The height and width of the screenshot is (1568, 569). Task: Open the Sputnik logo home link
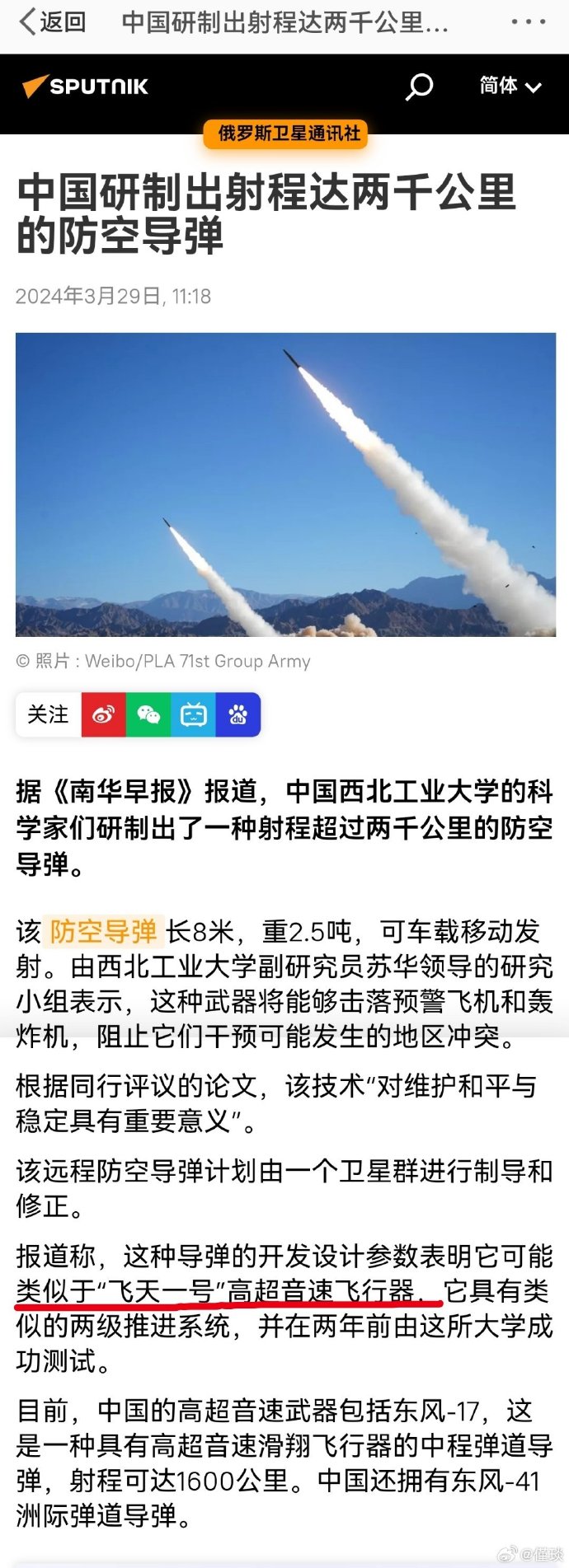click(x=85, y=87)
